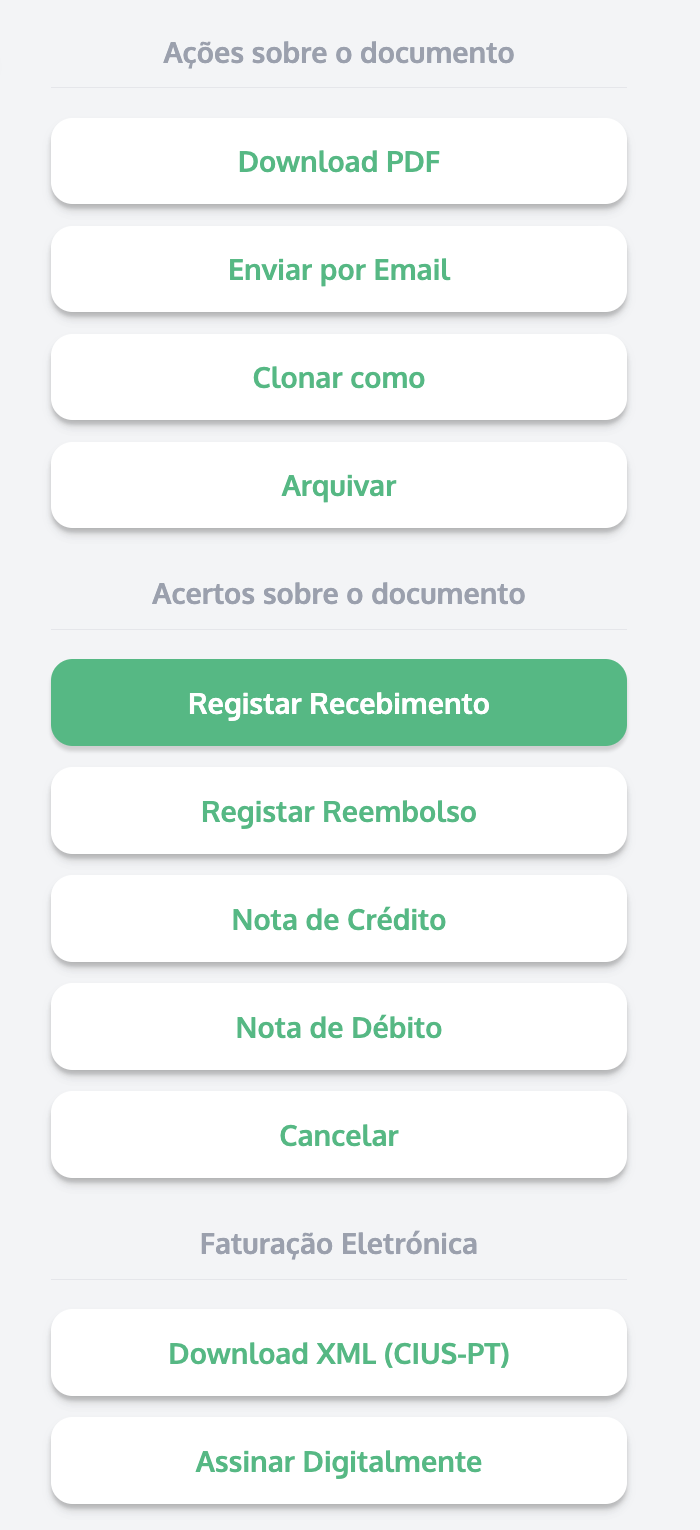700x1530 pixels.
Task: Send the document via Enviar por Email
Action: coord(339,269)
